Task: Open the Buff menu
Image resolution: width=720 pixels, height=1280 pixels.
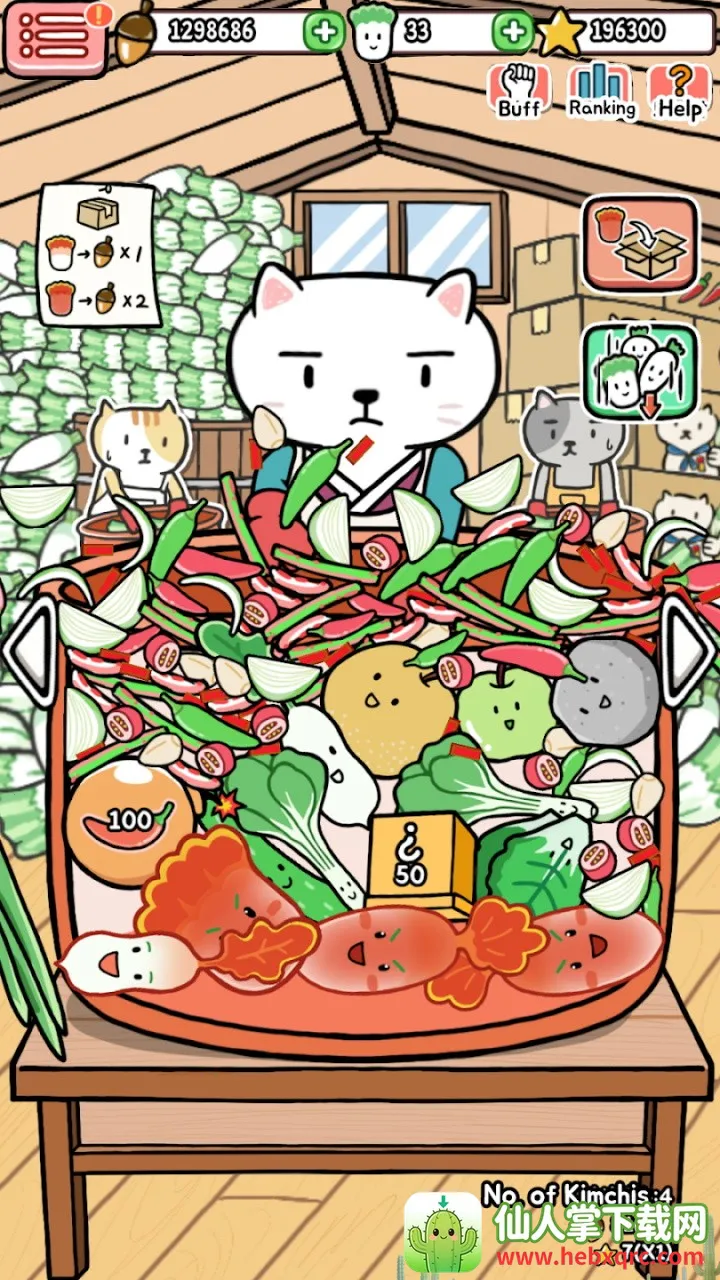Action: coord(519,92)
